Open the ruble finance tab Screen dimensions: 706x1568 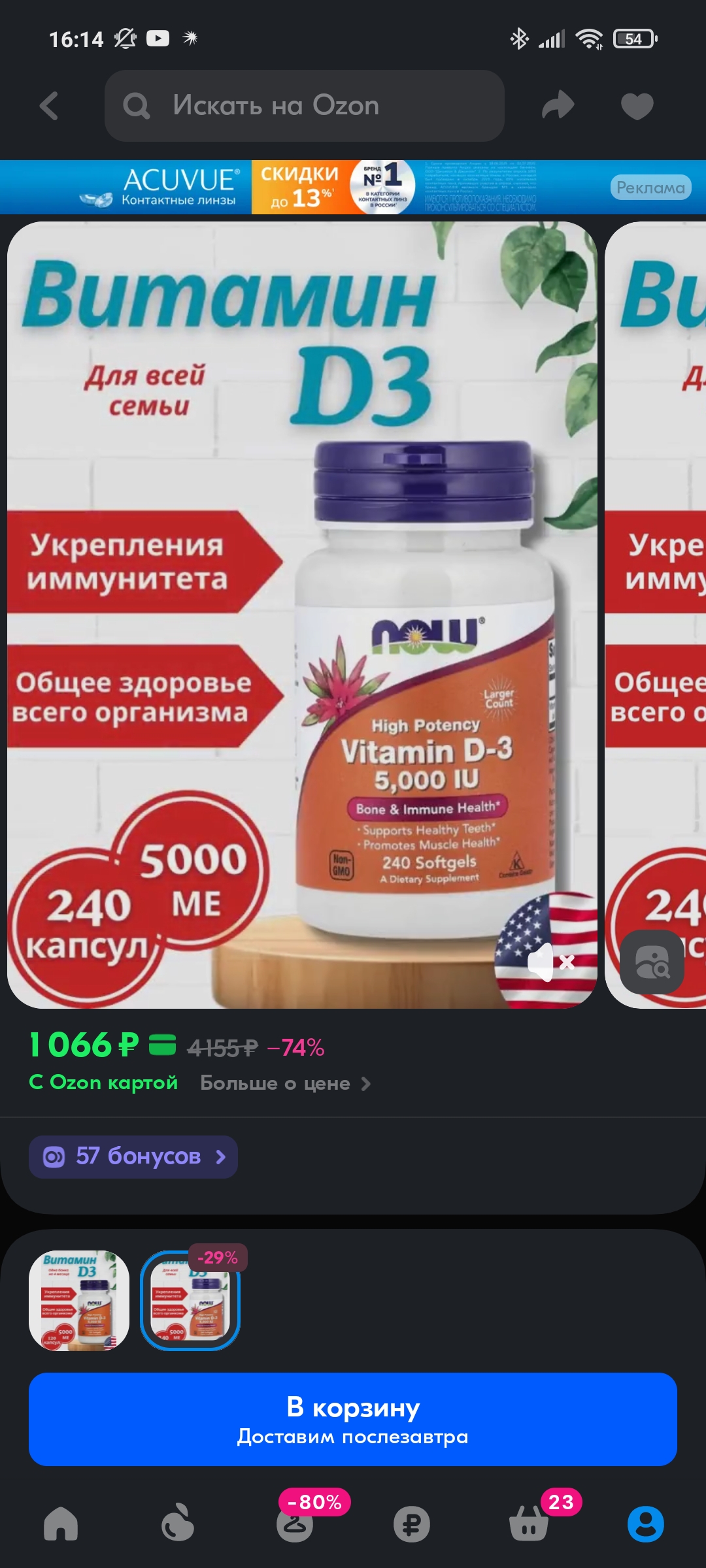[412, 1524]
